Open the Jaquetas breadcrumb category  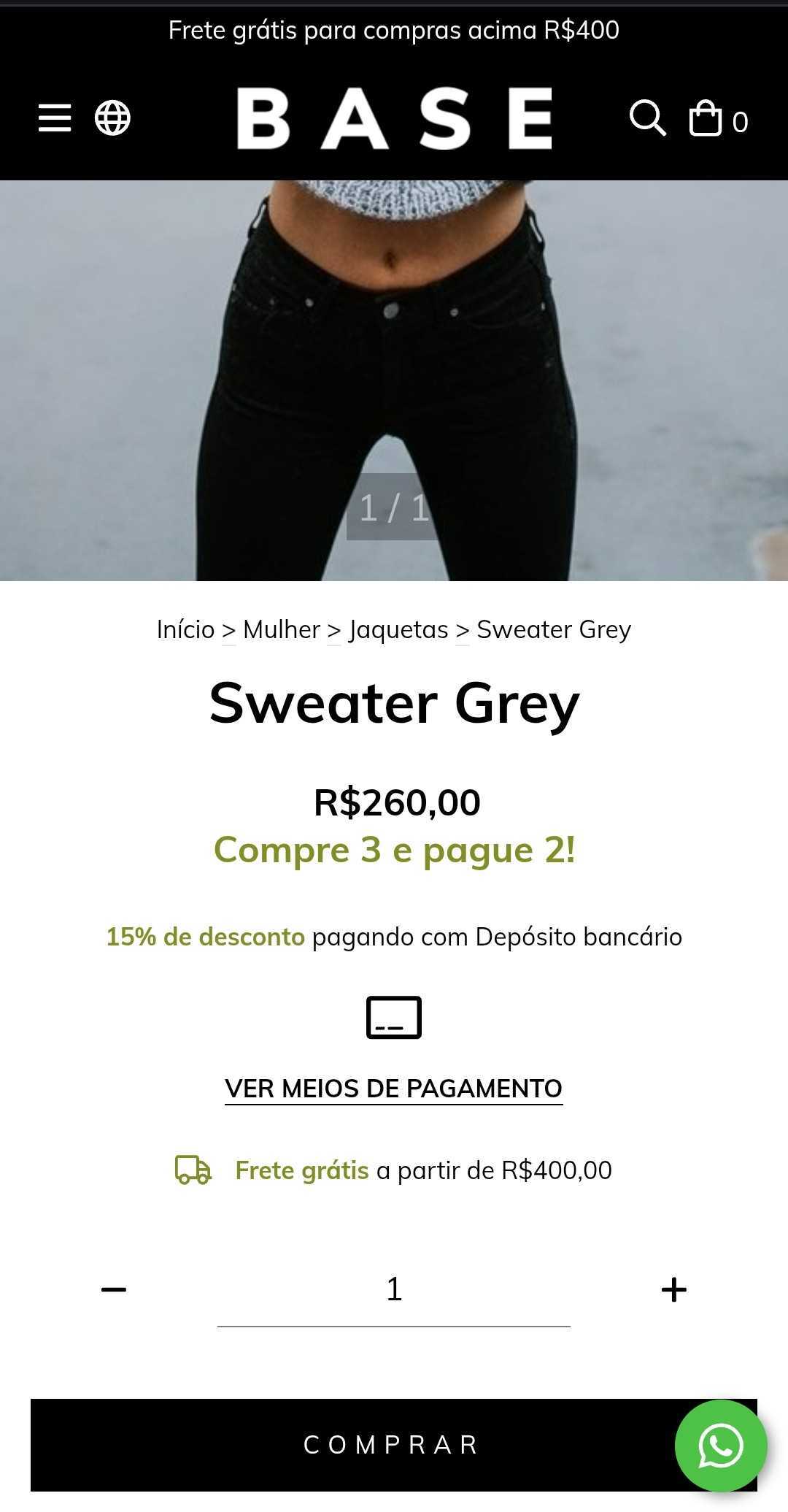coord(398,629)
